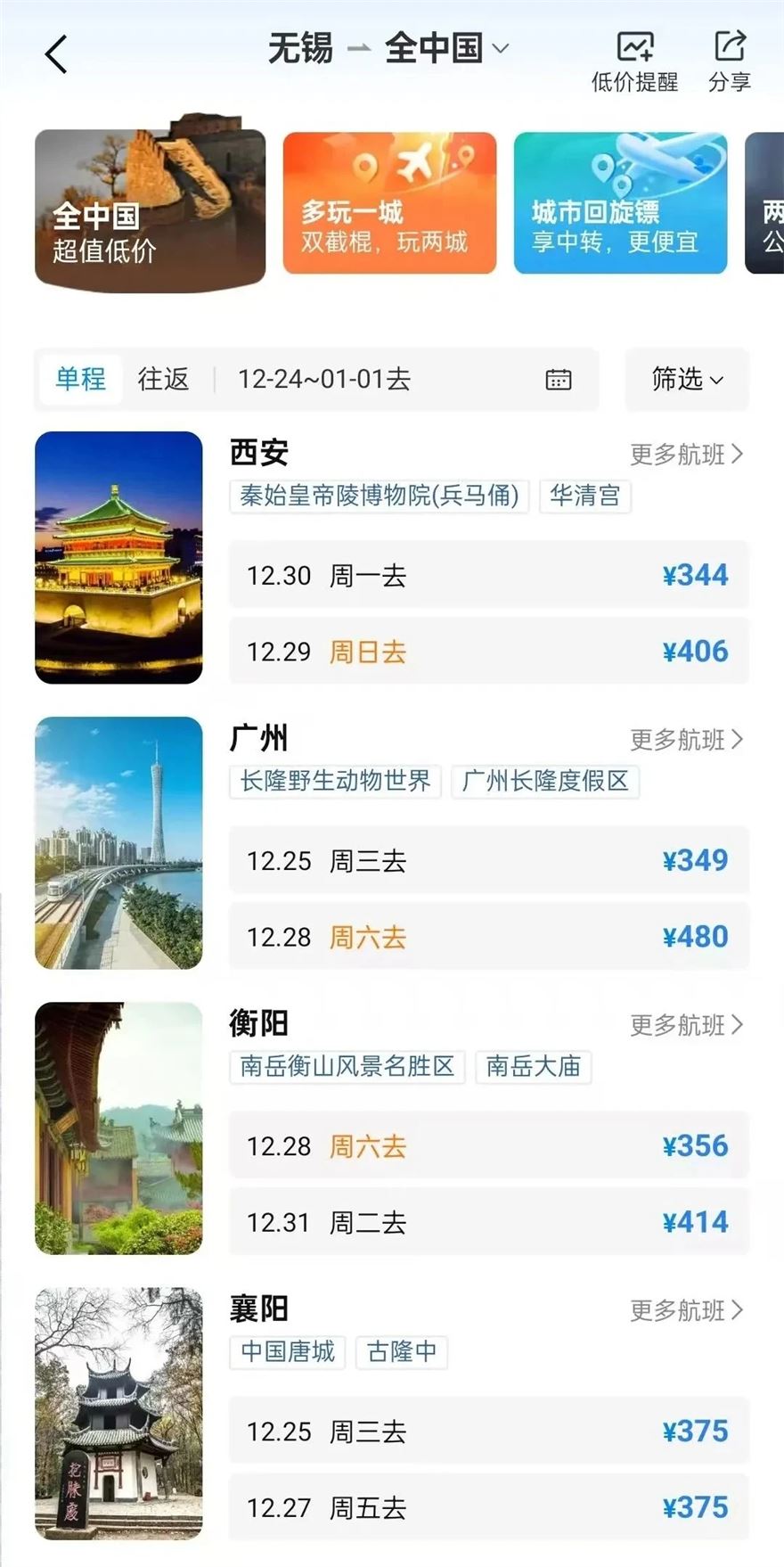784x1567 pixels.
Task: Tap the 长隆野生动物世界 attraction tag
Action: [x=335, y=782]
